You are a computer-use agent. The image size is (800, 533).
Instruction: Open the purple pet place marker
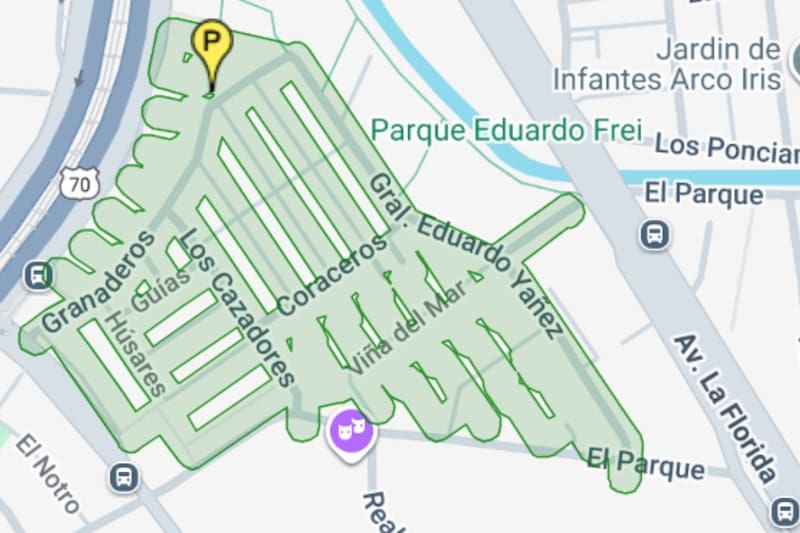[351, 432]
